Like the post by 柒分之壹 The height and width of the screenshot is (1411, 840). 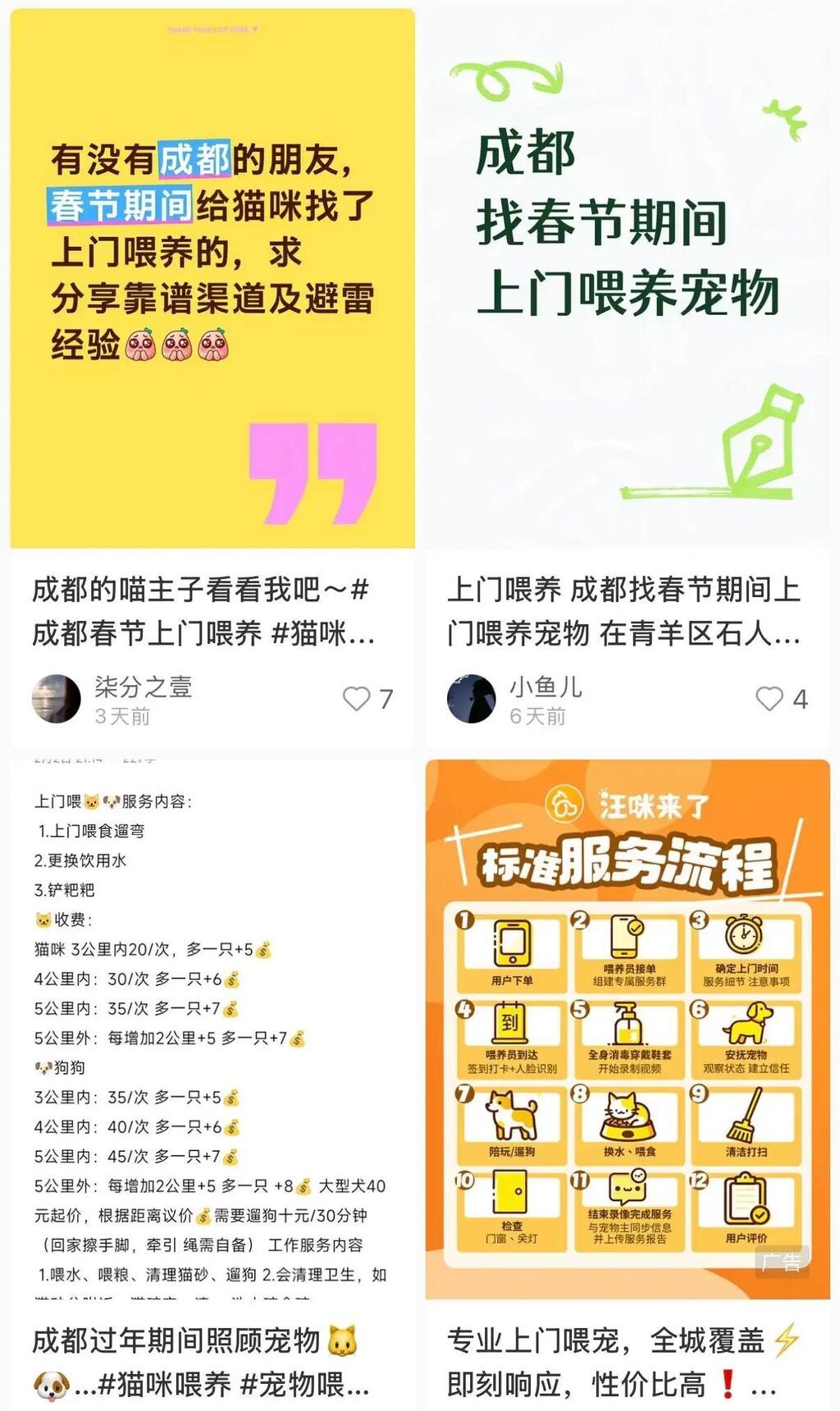(357, 699)
